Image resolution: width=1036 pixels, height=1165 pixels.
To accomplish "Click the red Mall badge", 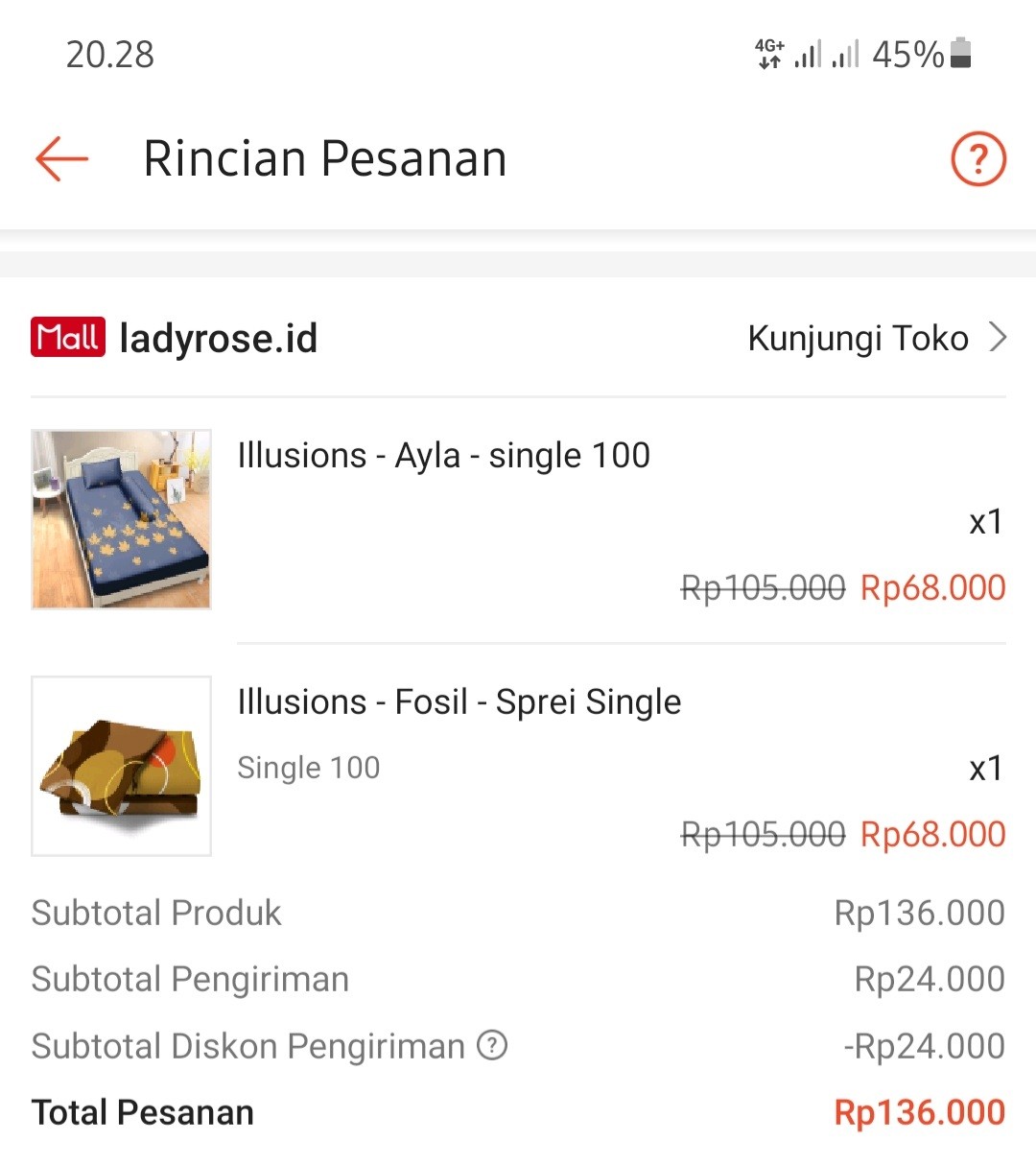I will (x=67, y=338).
